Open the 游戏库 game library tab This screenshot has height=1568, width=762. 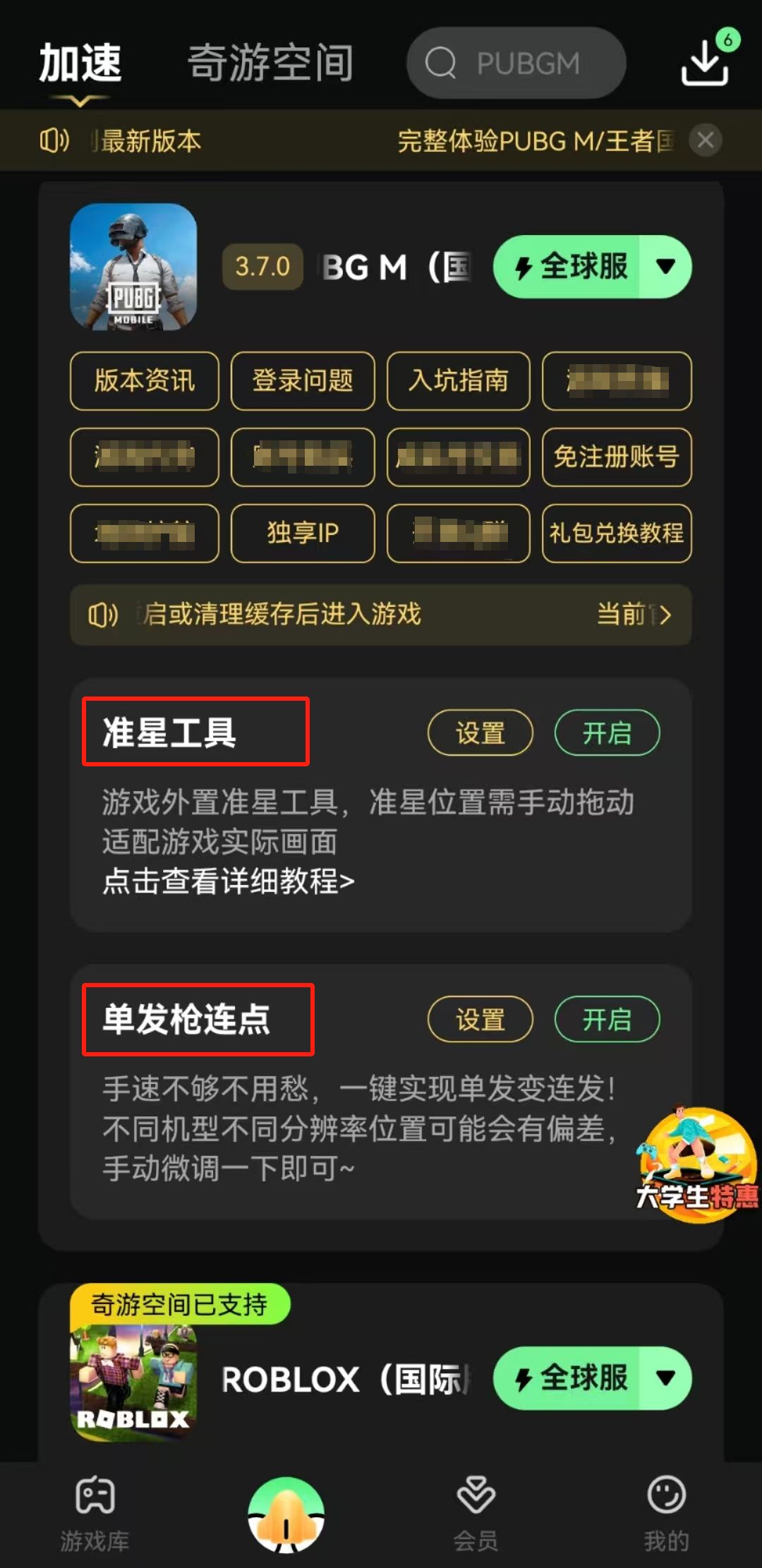(95, 1510)
